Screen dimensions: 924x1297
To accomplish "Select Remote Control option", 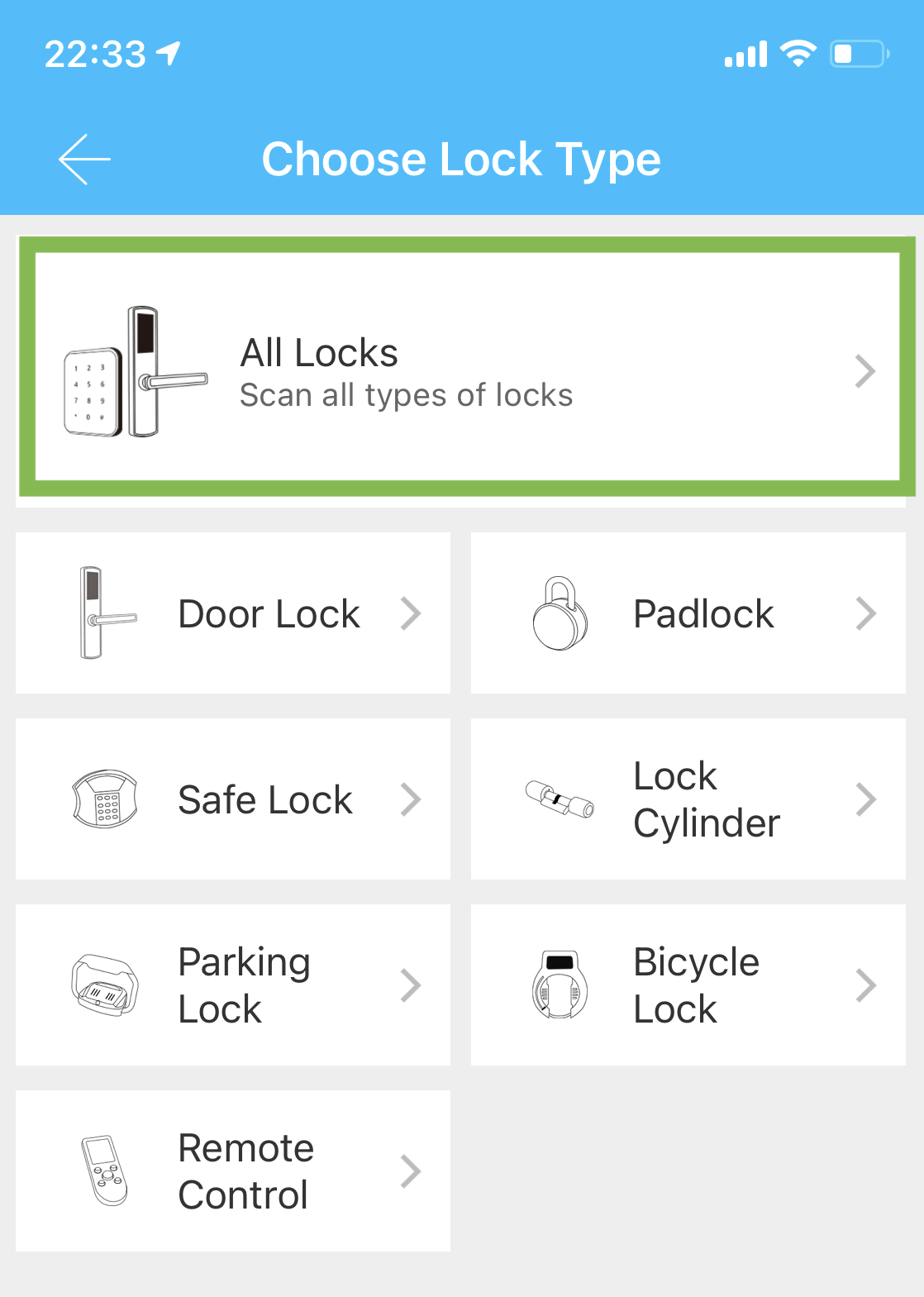I will point(233,1171).
